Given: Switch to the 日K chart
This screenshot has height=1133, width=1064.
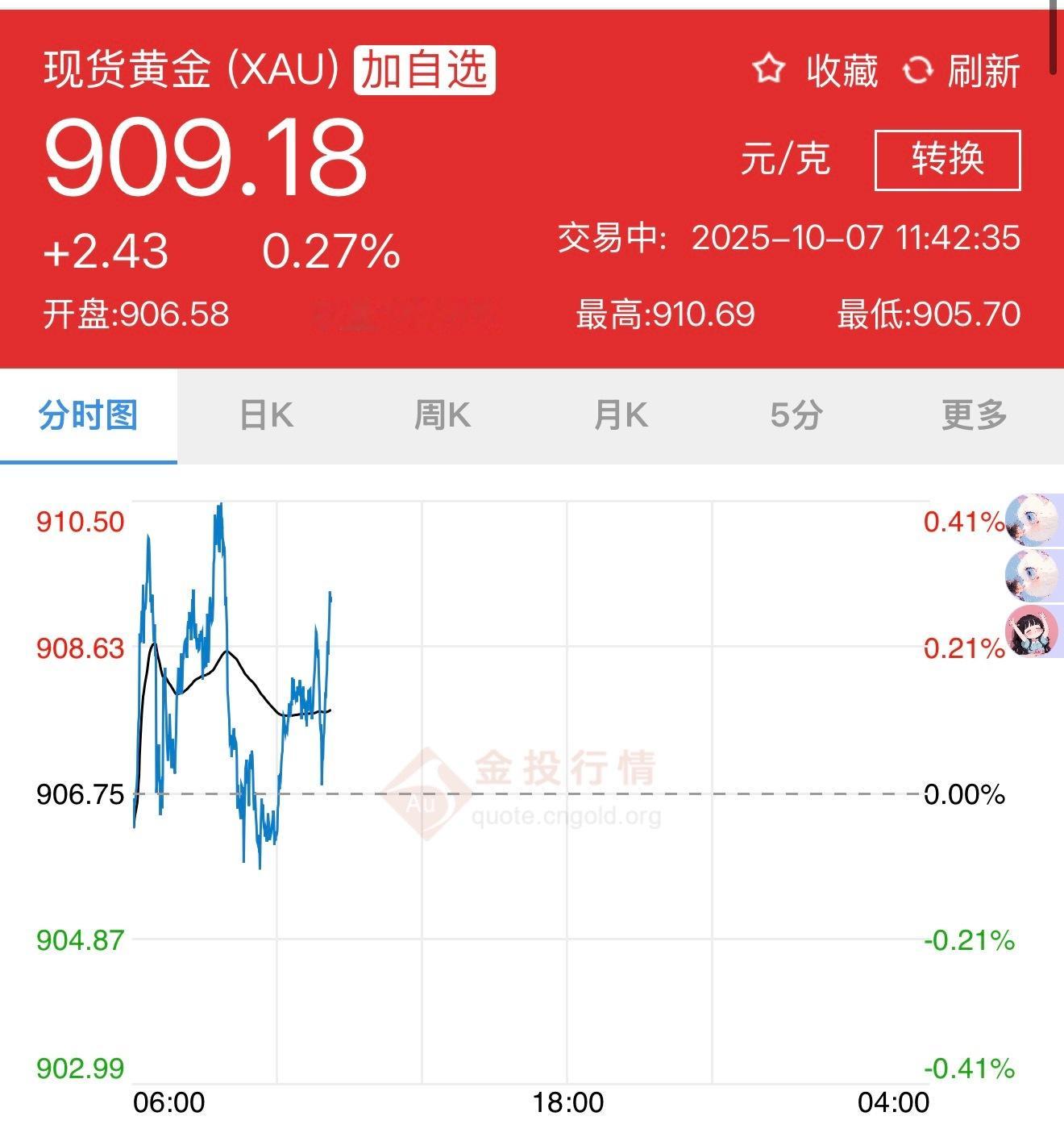Looking at the screenshot, I should coord(266,416).
